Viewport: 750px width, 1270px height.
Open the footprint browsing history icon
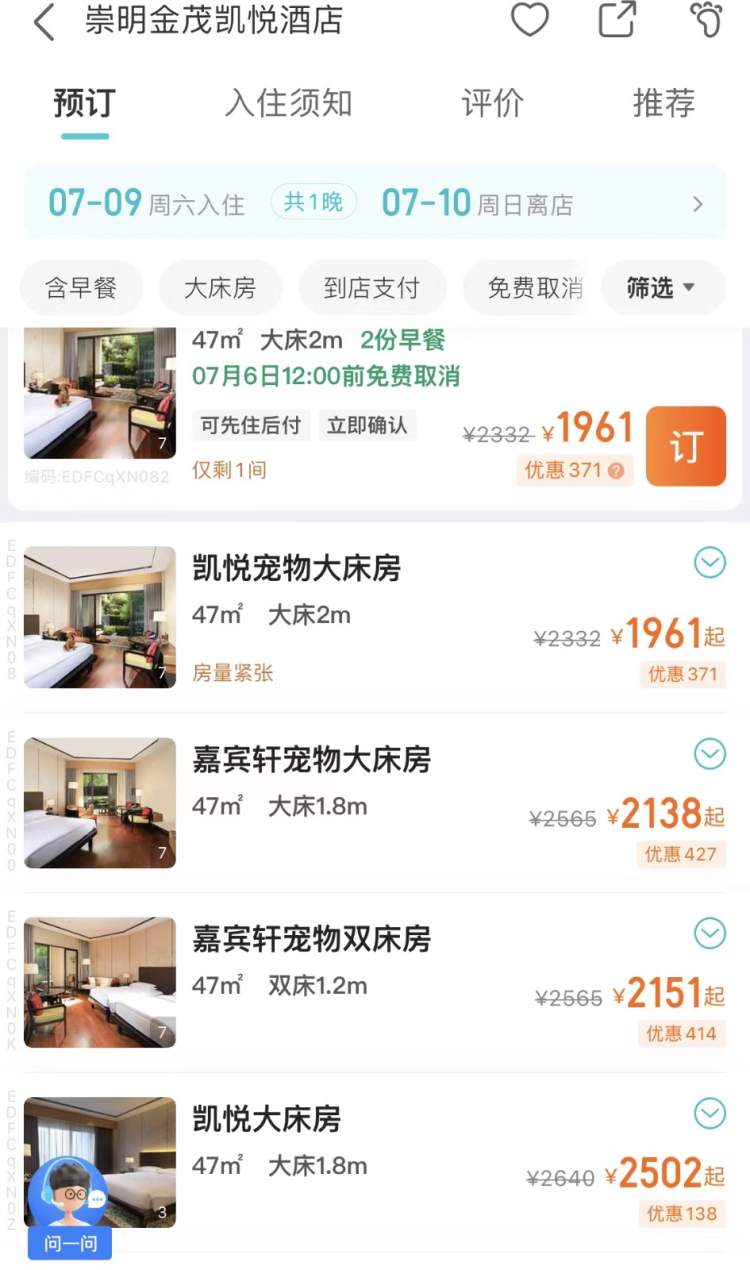(x=706, y=20)
